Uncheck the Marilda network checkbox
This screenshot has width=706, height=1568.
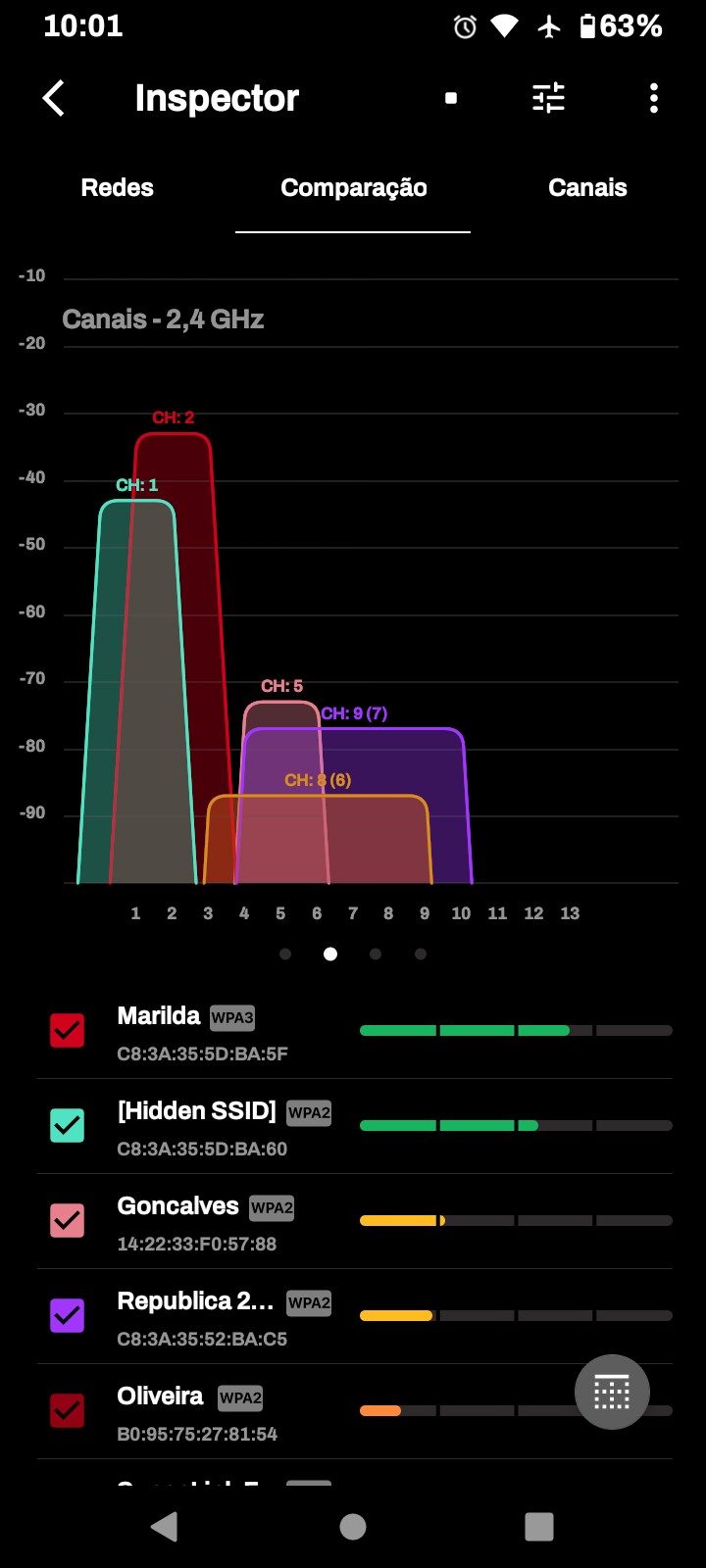pos(68,1030)
